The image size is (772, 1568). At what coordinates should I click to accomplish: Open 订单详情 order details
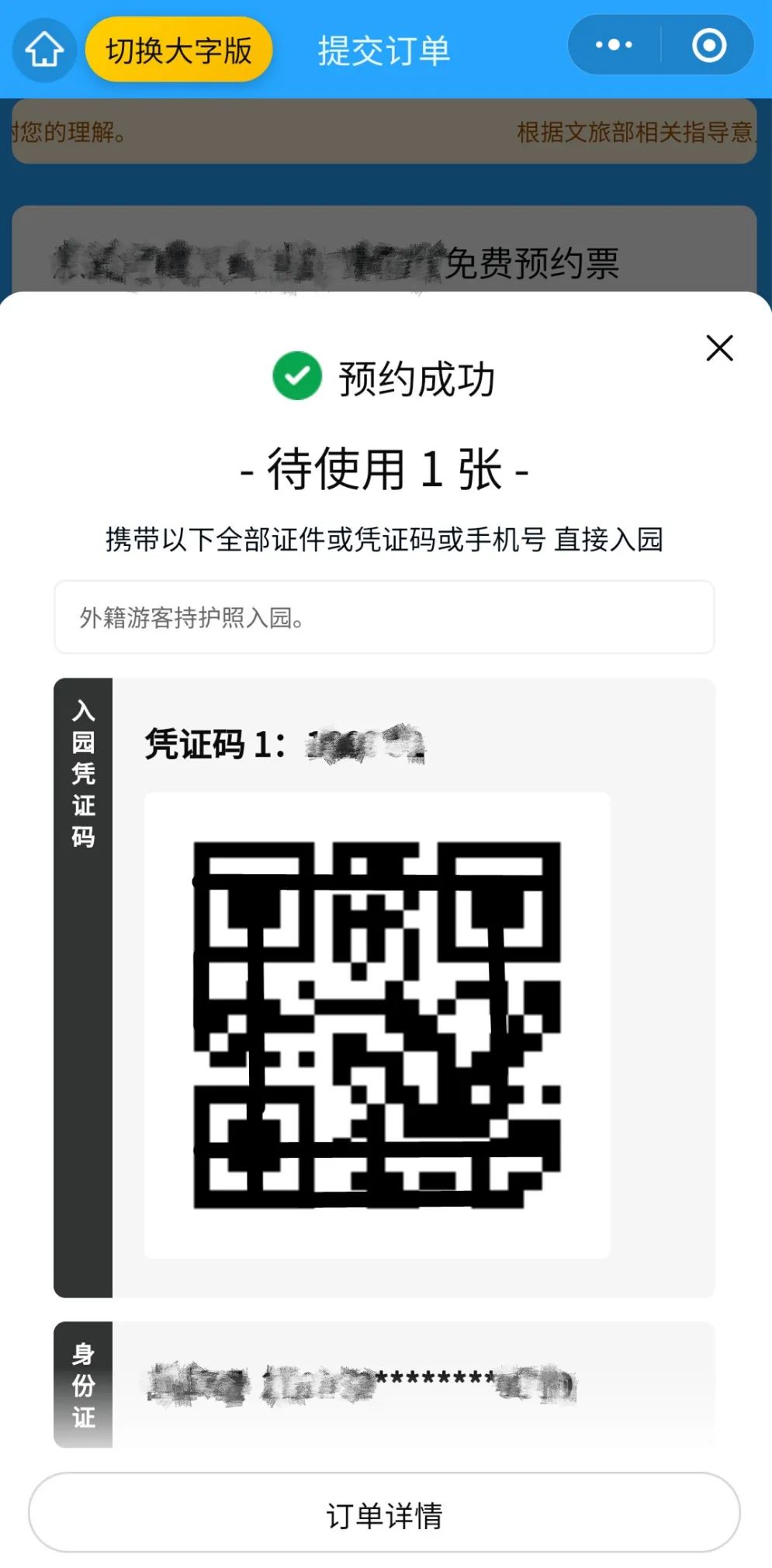coord(384,1514)
